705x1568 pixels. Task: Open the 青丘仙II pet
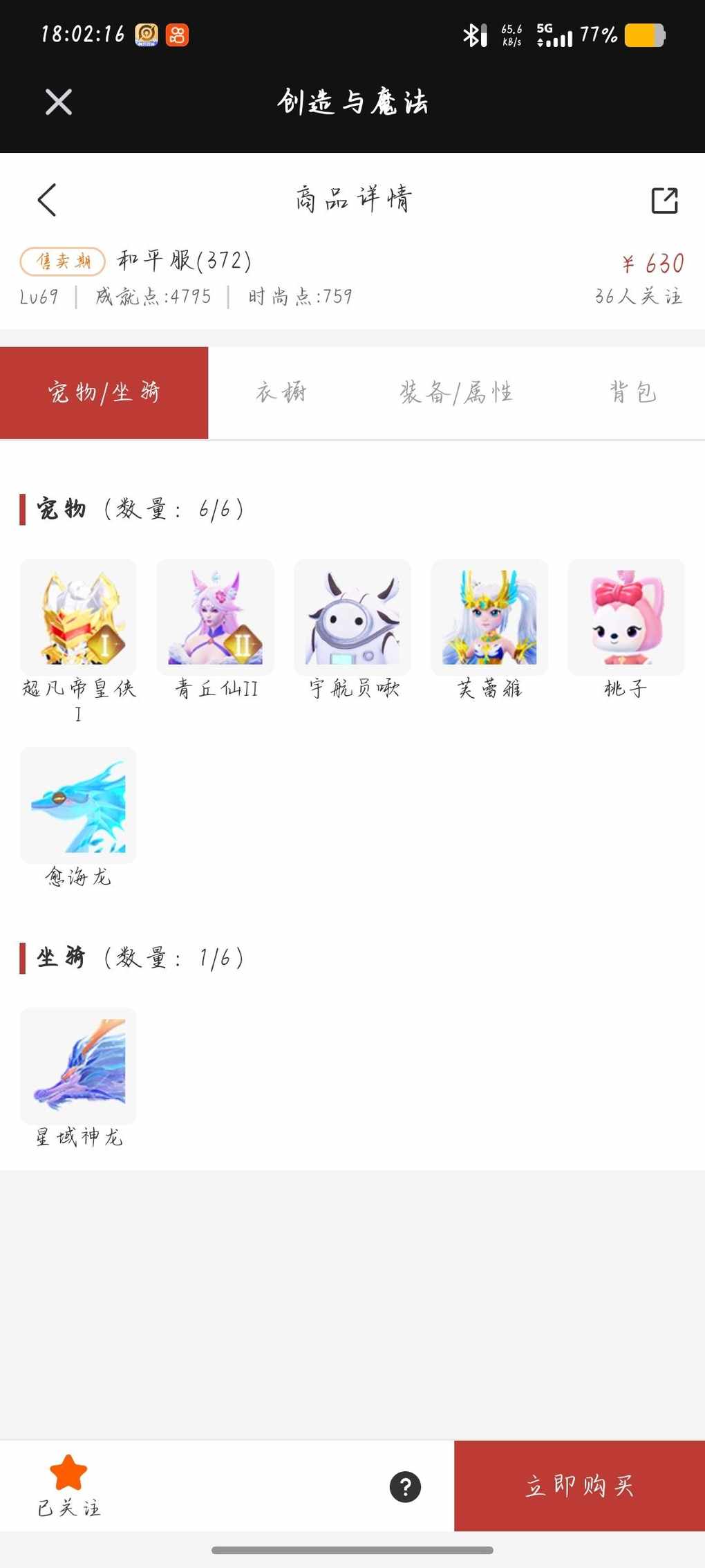pyautogui.click(x=216, y=618)
